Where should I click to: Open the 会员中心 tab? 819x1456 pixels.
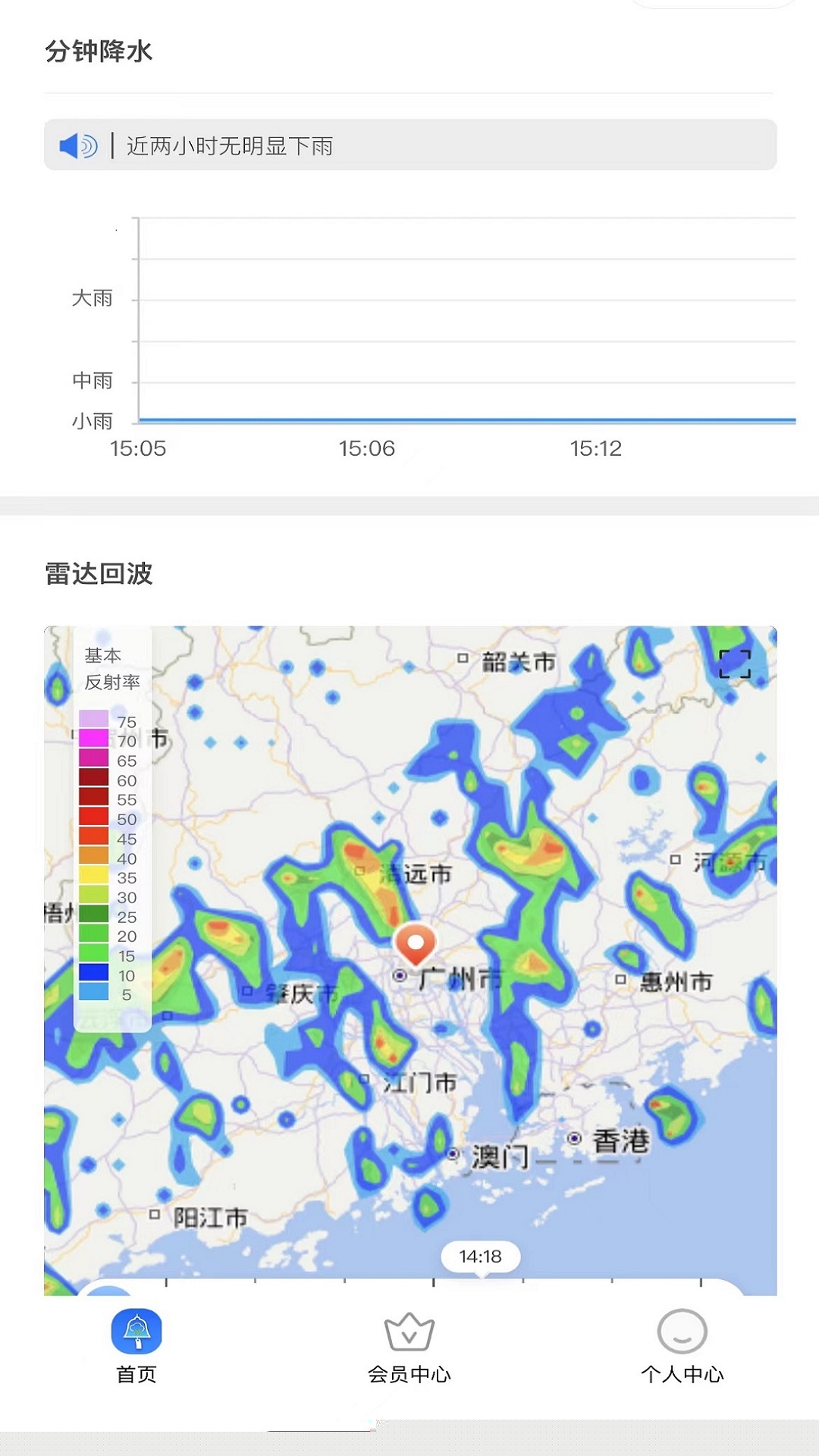tap(409, 1346)
